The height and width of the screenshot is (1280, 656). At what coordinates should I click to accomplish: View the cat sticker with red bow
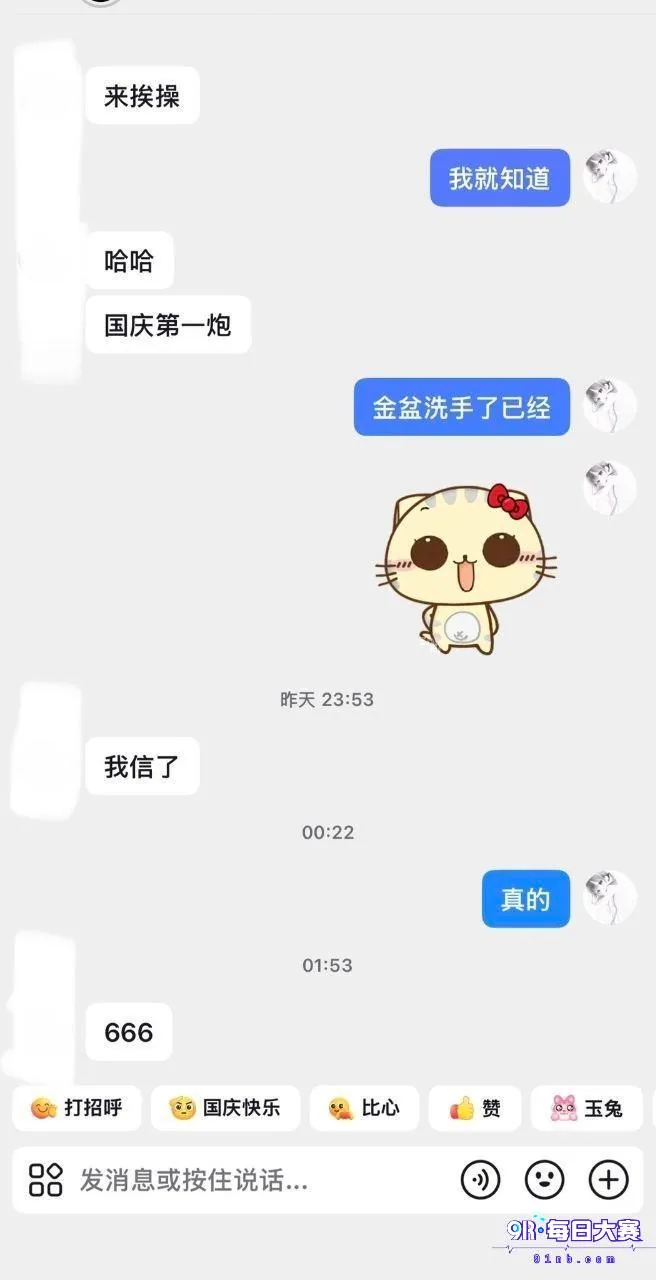tap(465, 568)
